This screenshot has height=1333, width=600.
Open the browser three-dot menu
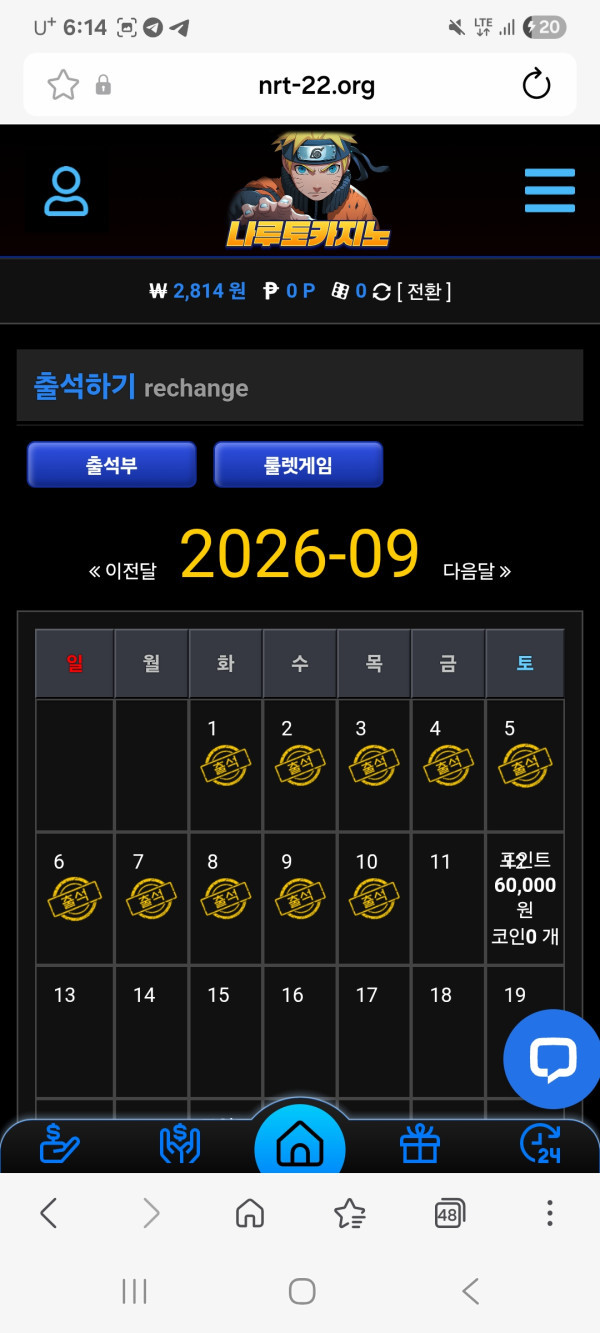[549, 1214]
